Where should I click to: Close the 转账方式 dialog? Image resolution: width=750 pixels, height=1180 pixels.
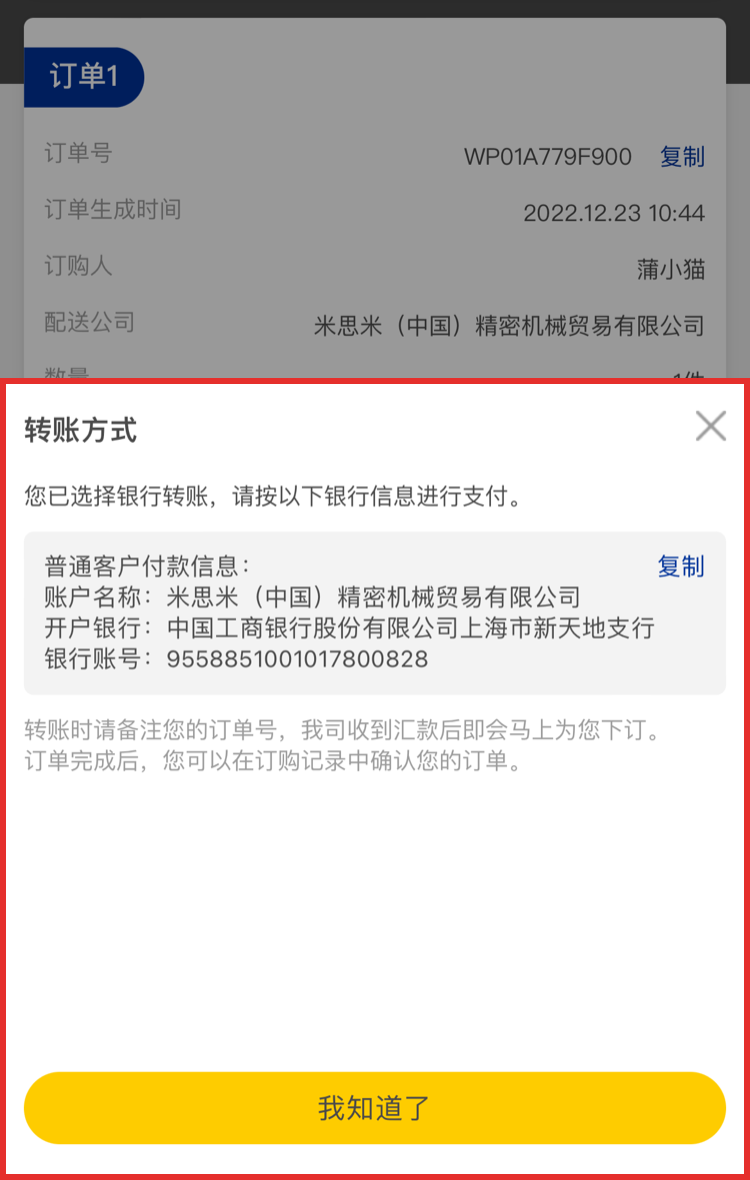coord(710,427)
